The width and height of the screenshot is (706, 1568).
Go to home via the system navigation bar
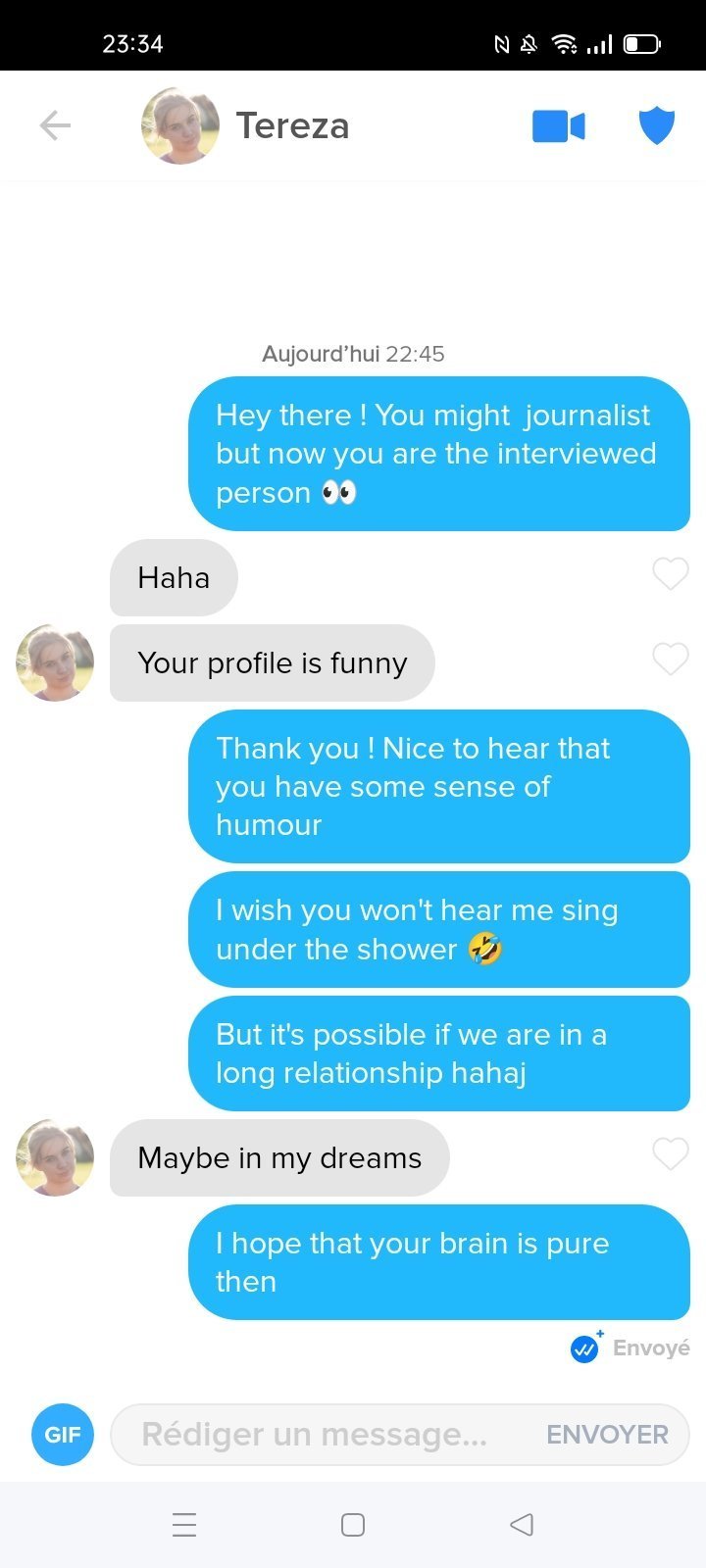353,1524
